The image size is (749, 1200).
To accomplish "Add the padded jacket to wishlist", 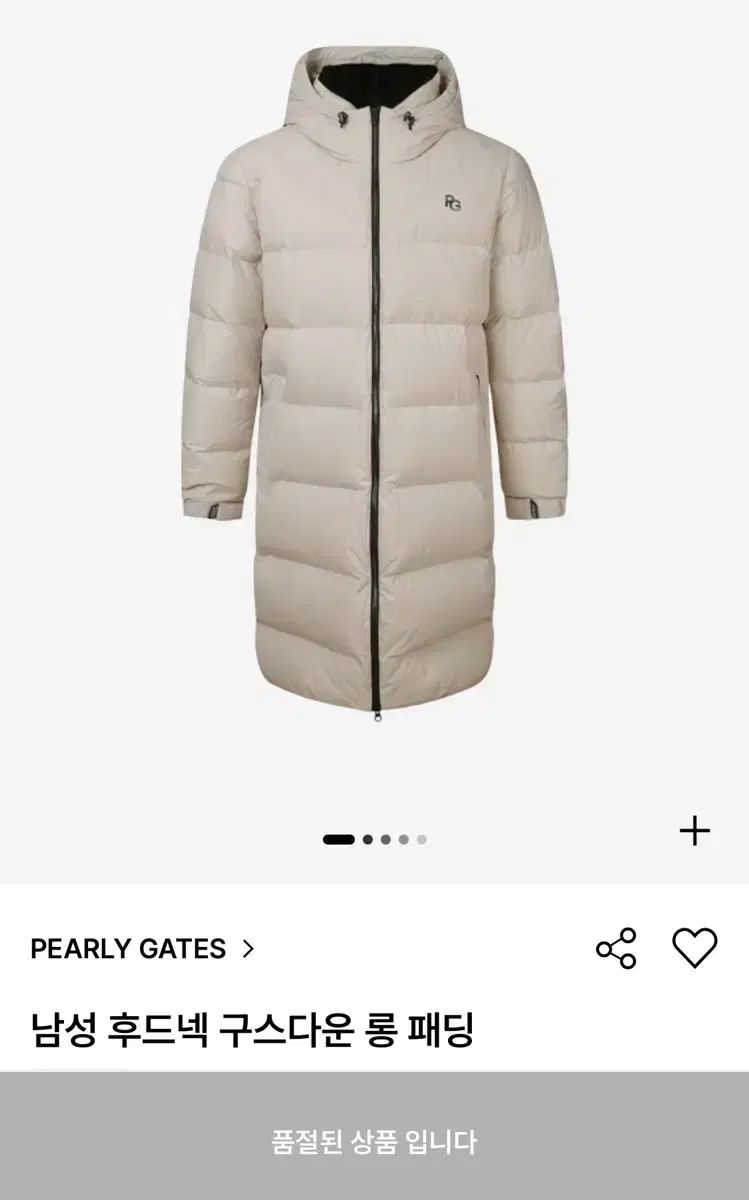I will coord(694,948).
